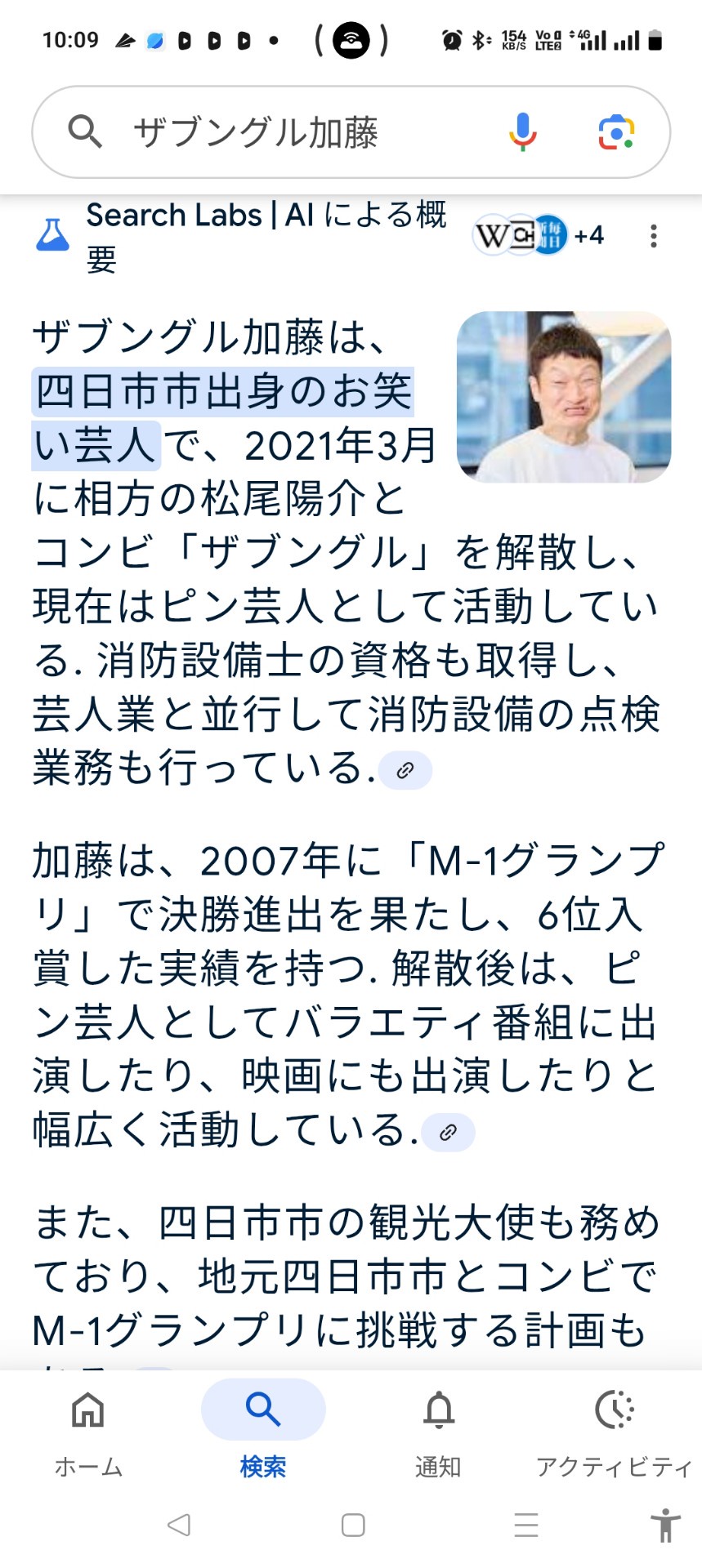The width and height of the screenshot is (702, 1568).
Task: Go to the ホーム tab
Action: point(88,1430)
